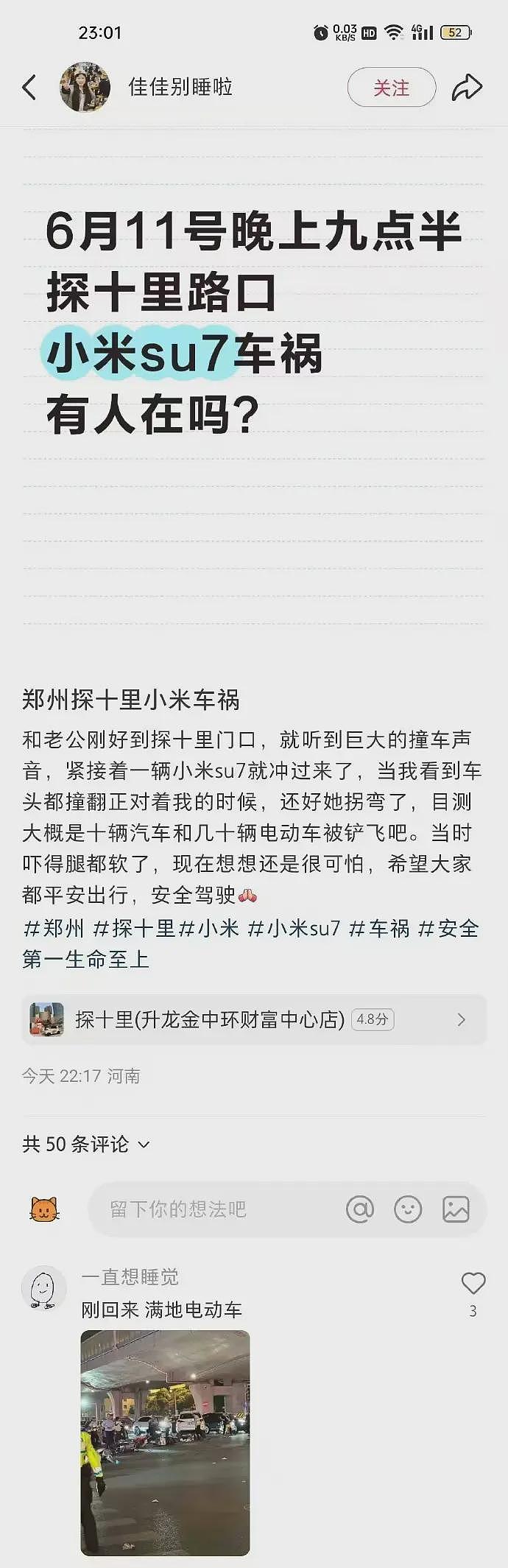Open the #小米su7 hashtag
This screenshot has height=1568, width=508.
pos(294,928)
